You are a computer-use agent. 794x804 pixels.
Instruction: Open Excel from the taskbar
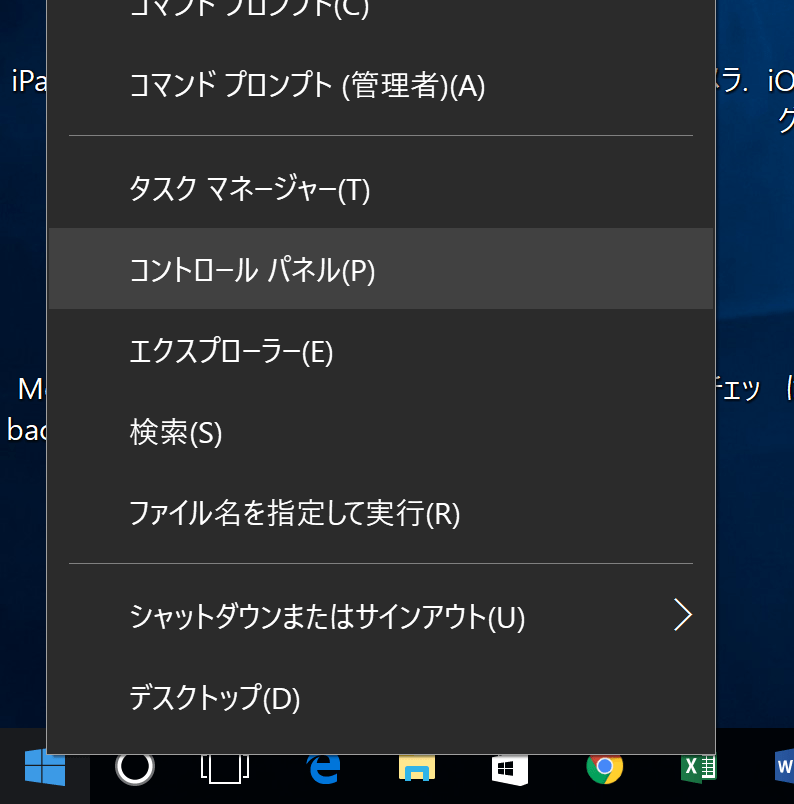[698, 768]
